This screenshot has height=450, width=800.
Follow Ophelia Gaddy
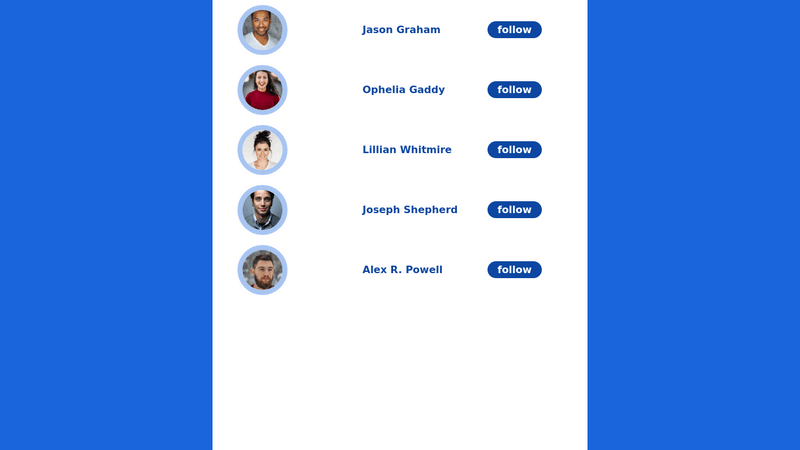coord(514,90)
